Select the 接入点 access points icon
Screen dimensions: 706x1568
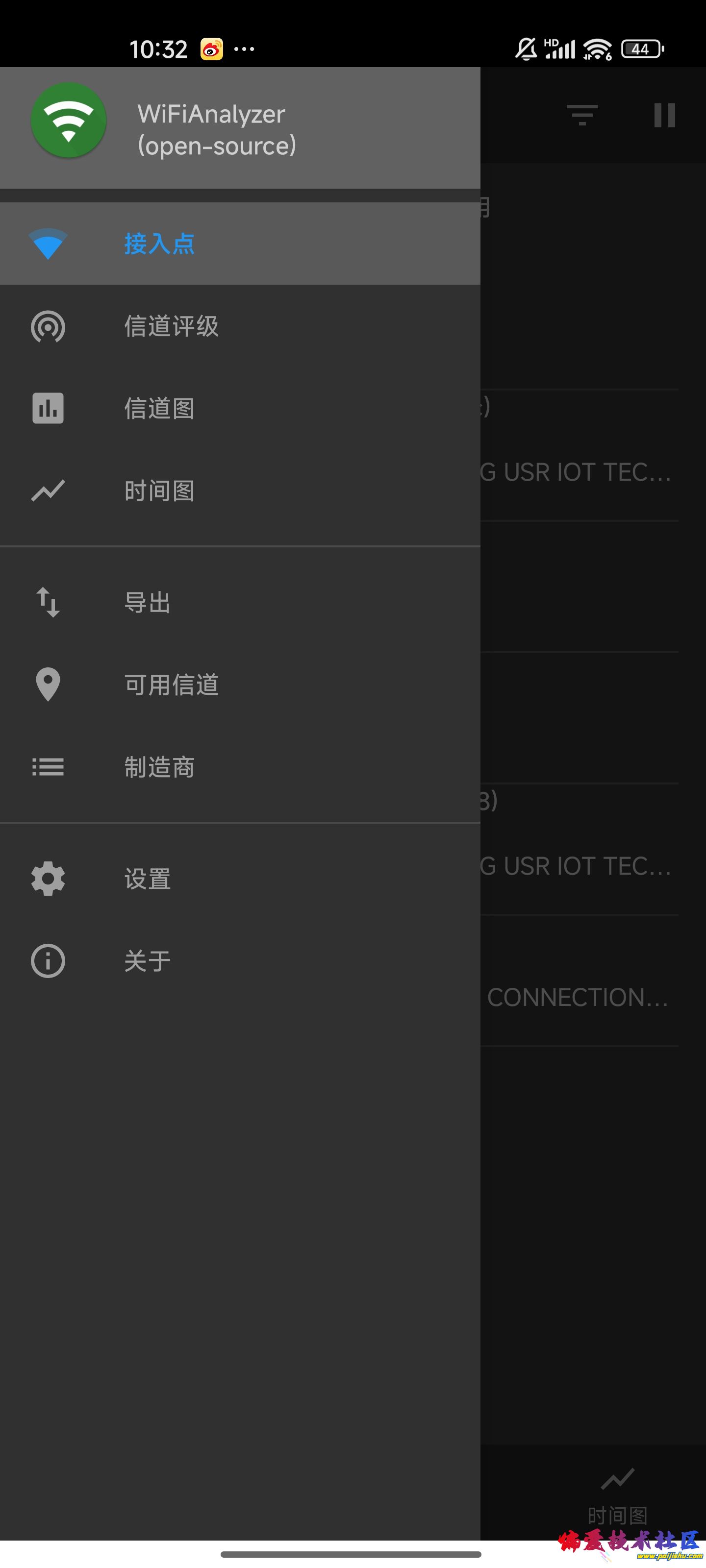[x=48, y=243]
